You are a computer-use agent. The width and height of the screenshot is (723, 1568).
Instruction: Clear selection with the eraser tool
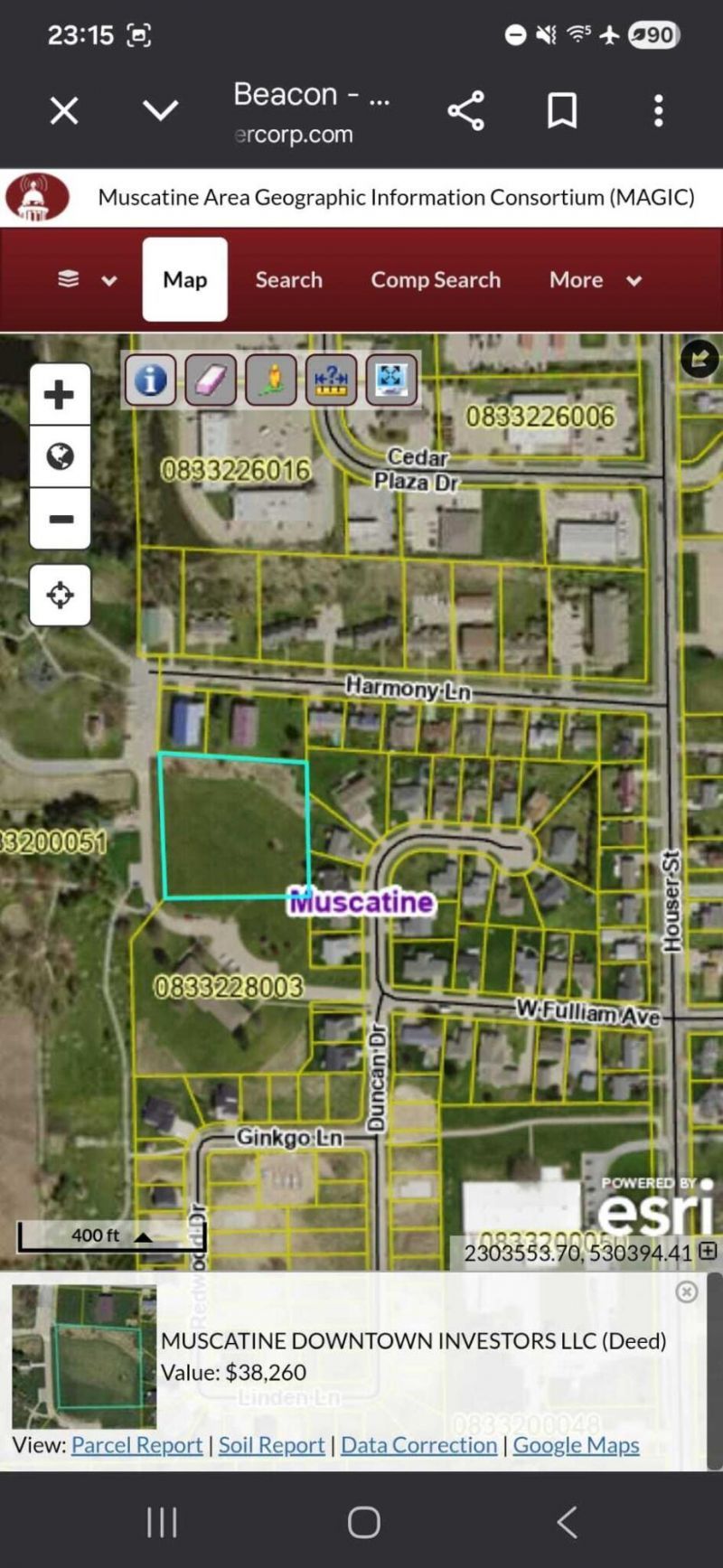211,380
